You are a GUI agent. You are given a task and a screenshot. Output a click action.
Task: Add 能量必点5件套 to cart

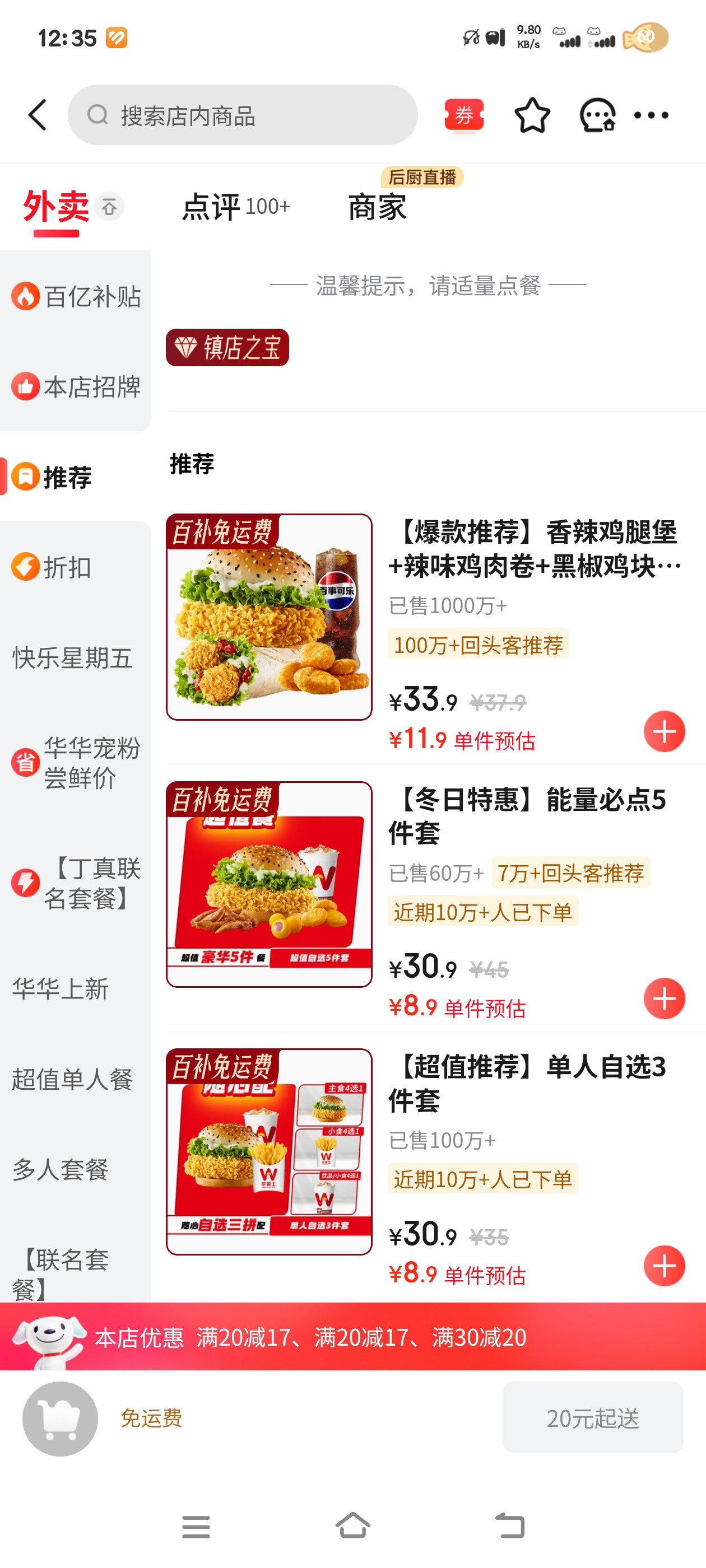(x=664, y=998)
